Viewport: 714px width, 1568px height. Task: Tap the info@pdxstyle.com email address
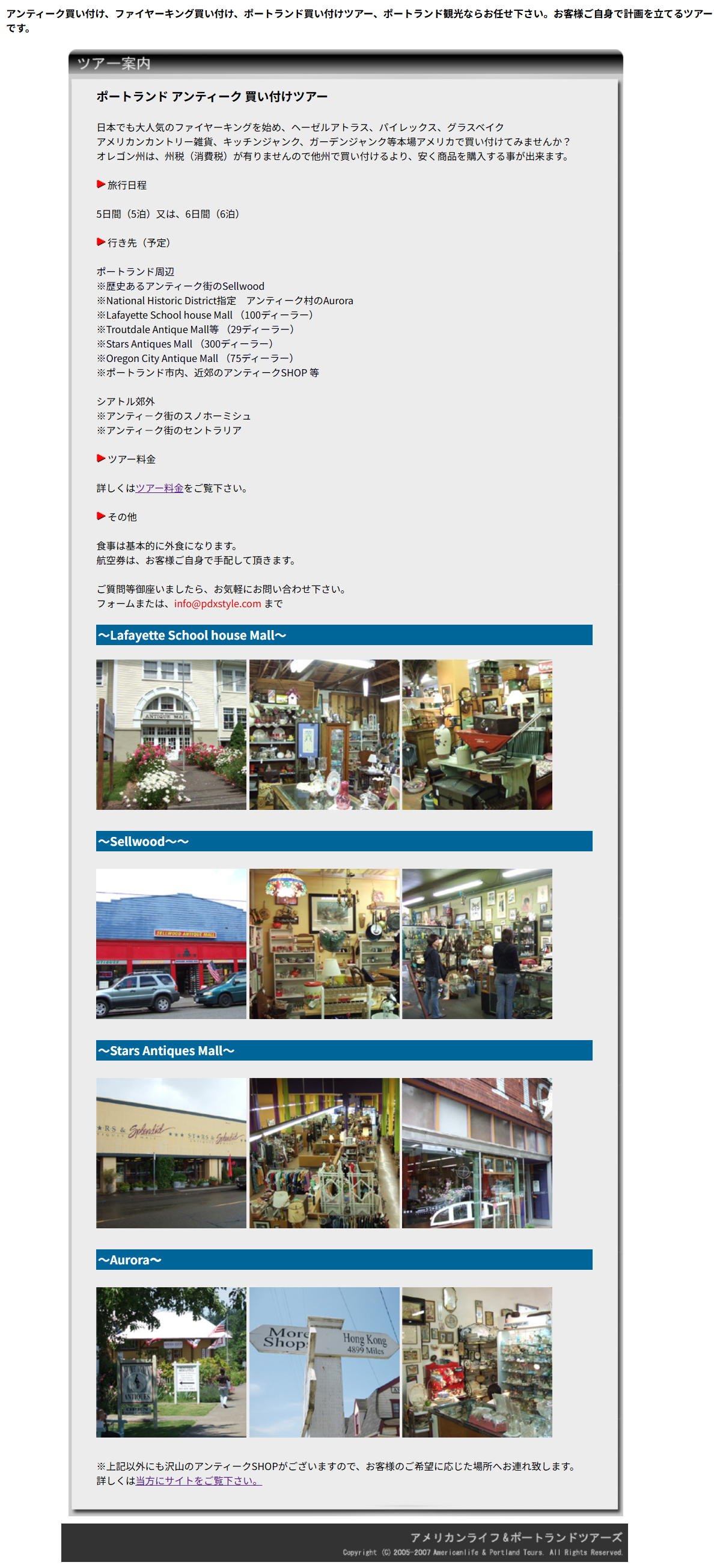click(x=218, y=604)
